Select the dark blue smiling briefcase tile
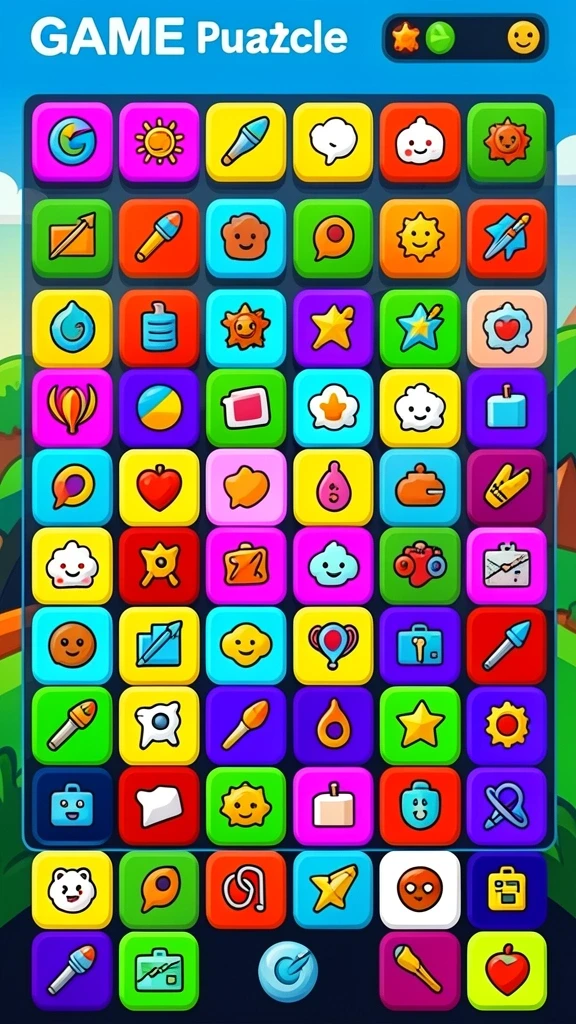This screenshot has width=576, height=1024. tap(72, 806)
